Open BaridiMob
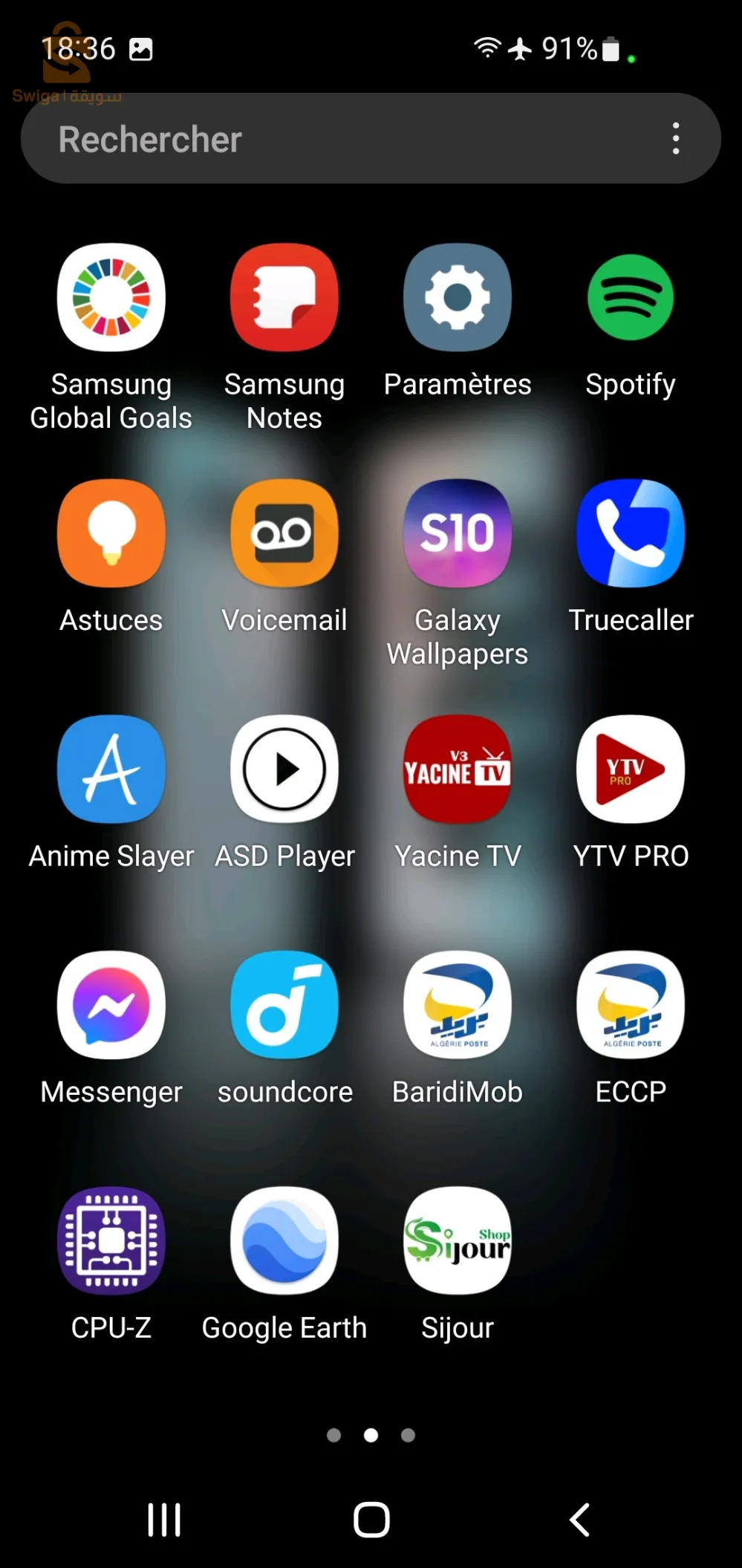742x1568 pixels. point(458,1005)
